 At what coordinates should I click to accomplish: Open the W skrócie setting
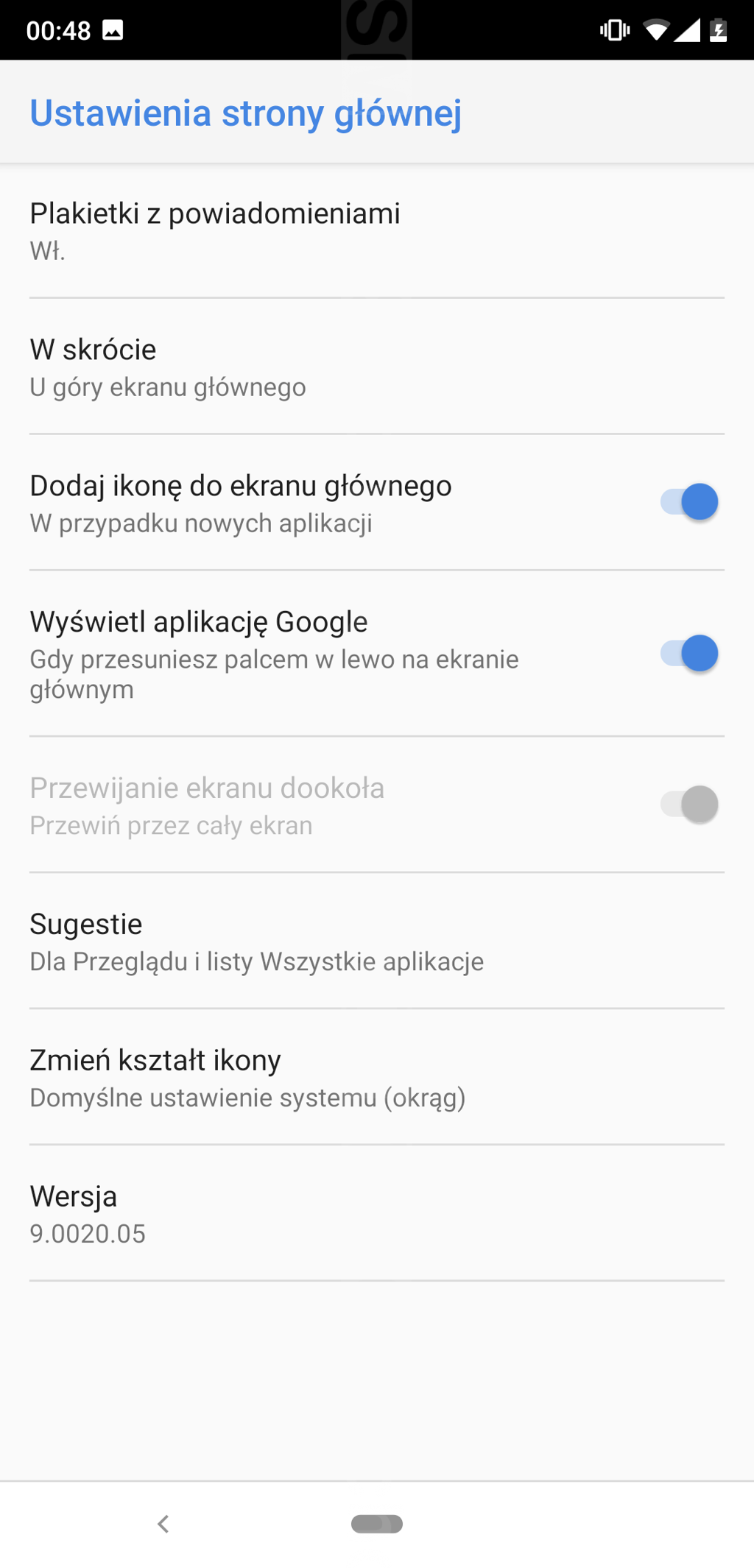377,367
